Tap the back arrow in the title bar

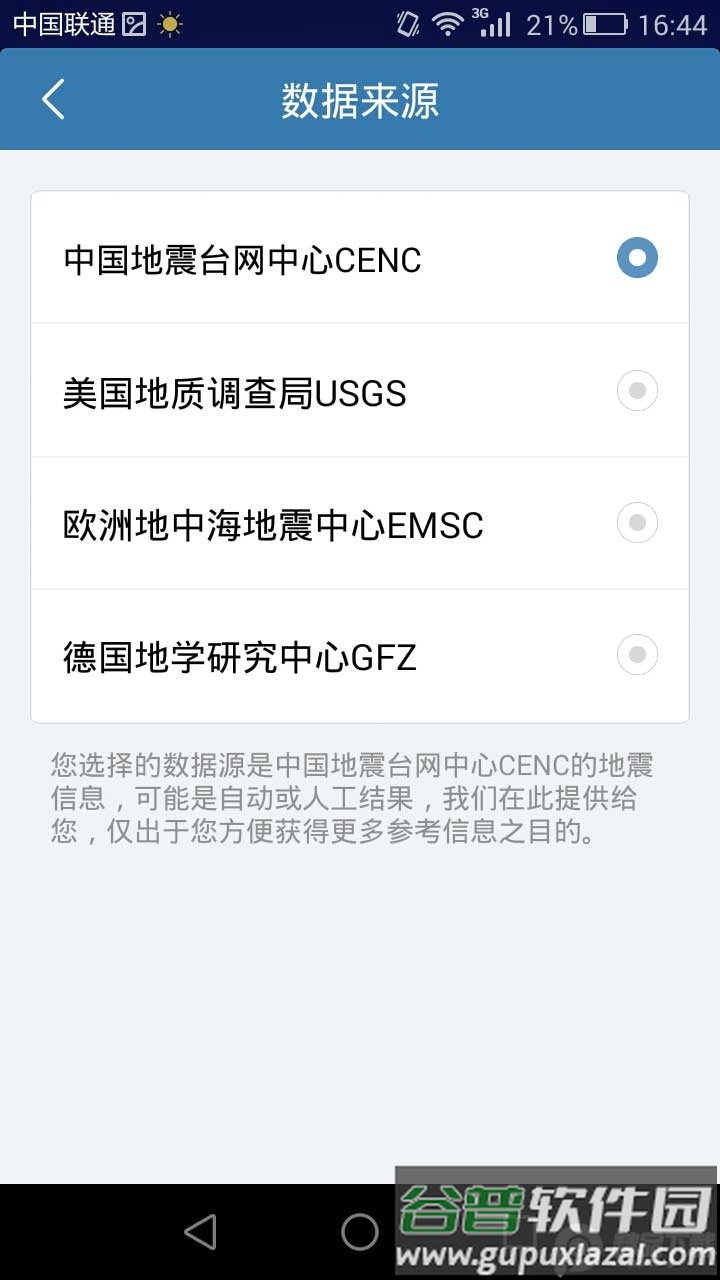(x=52, y=100)
